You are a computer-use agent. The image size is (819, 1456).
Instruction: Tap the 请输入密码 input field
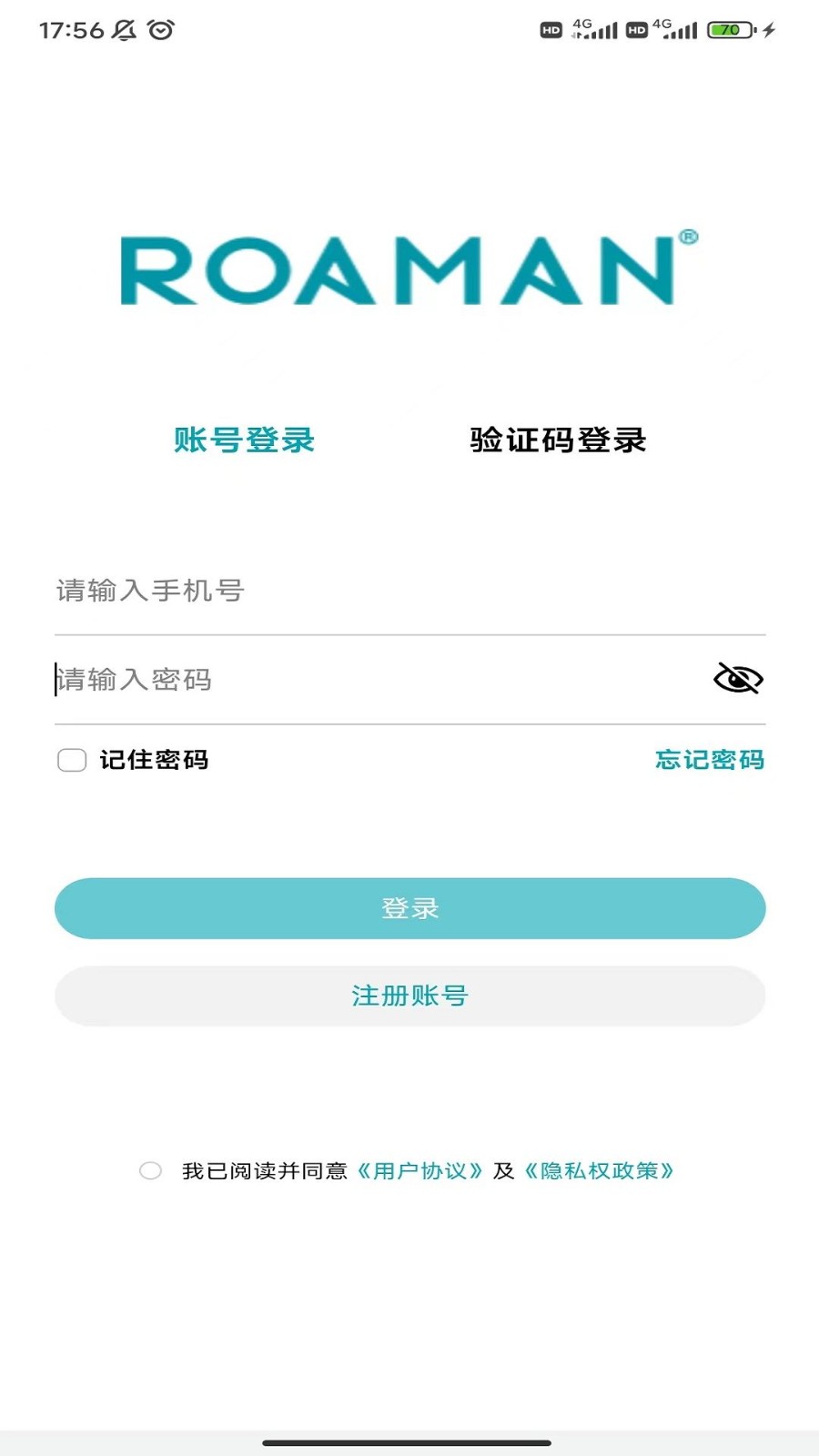coord(364,679)
